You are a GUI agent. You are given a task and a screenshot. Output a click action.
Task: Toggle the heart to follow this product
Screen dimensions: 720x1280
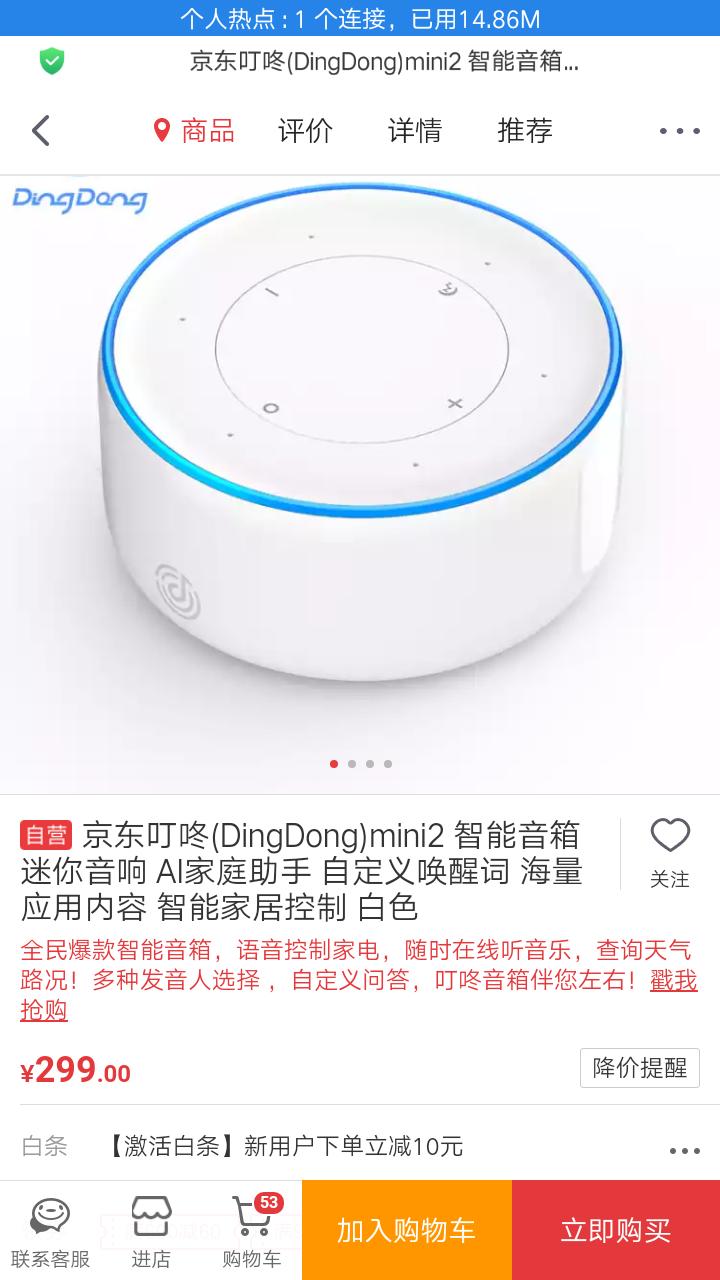tap(671, 834)
